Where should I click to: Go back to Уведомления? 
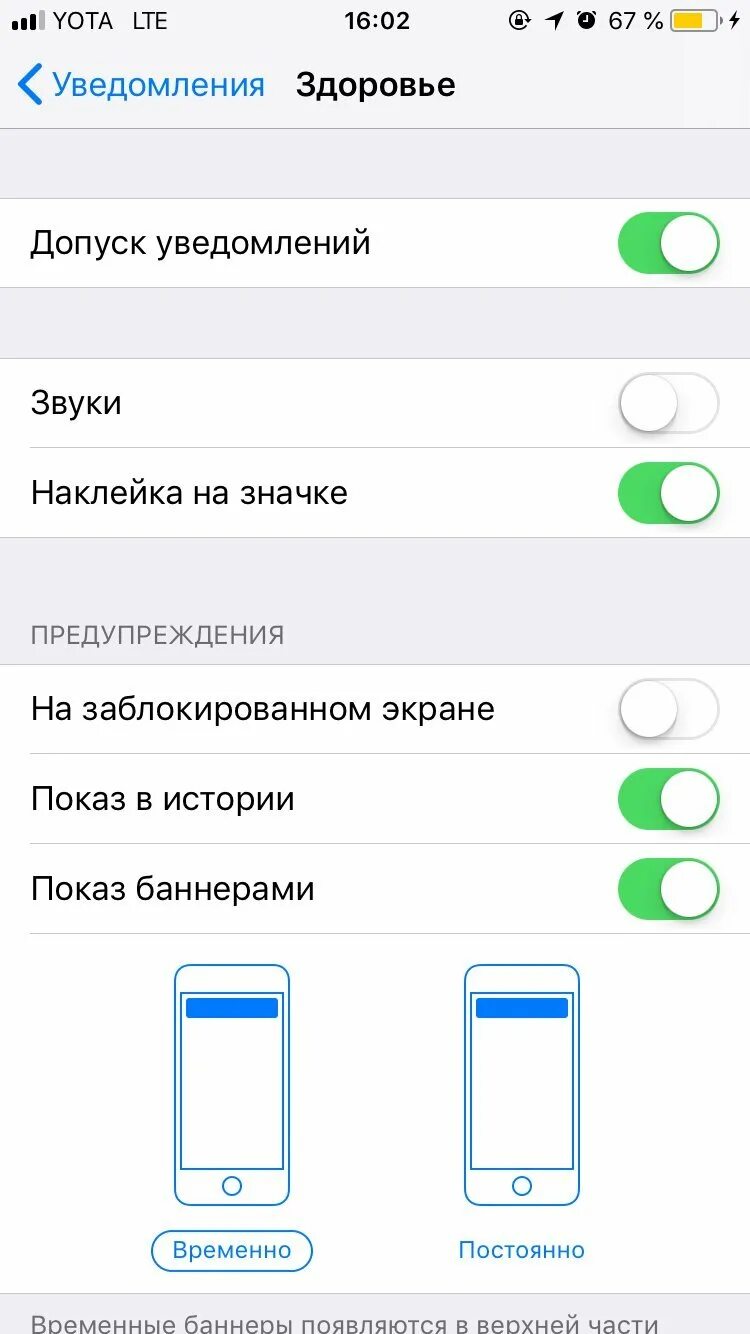[x=140, y=85]
